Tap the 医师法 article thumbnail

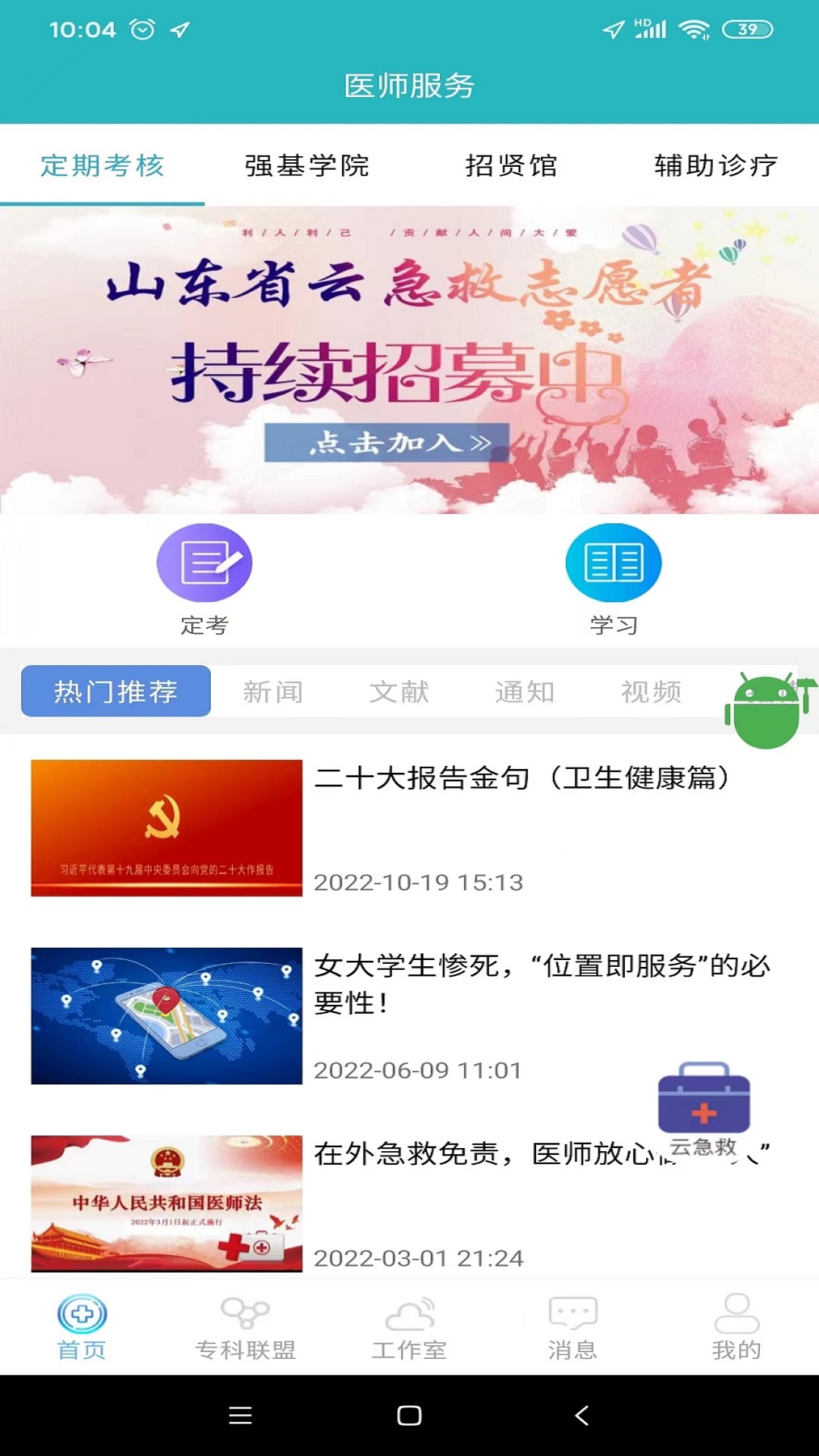tap(168, 1202)
